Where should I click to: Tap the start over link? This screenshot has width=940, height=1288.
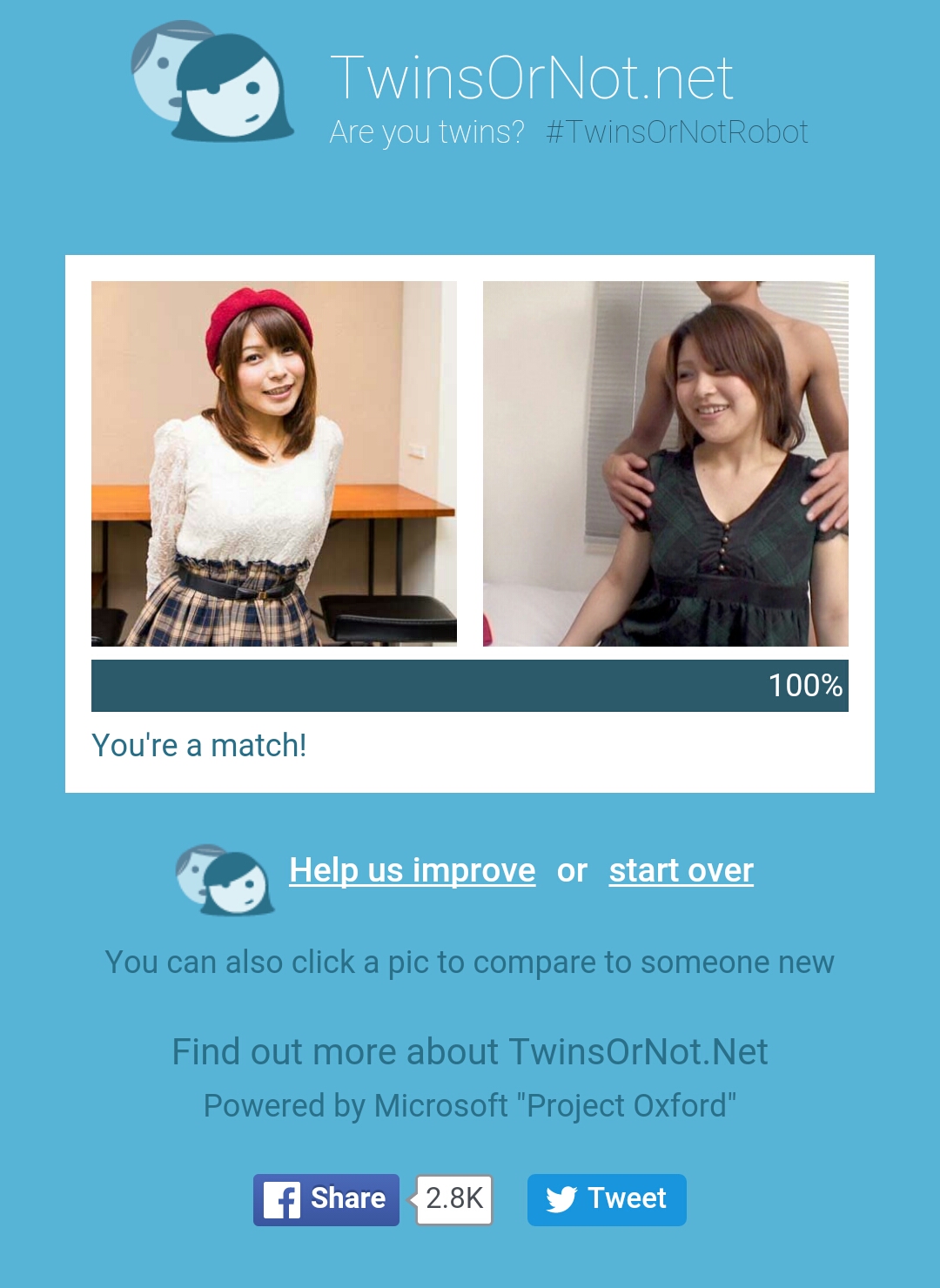[x=681, y=870]
